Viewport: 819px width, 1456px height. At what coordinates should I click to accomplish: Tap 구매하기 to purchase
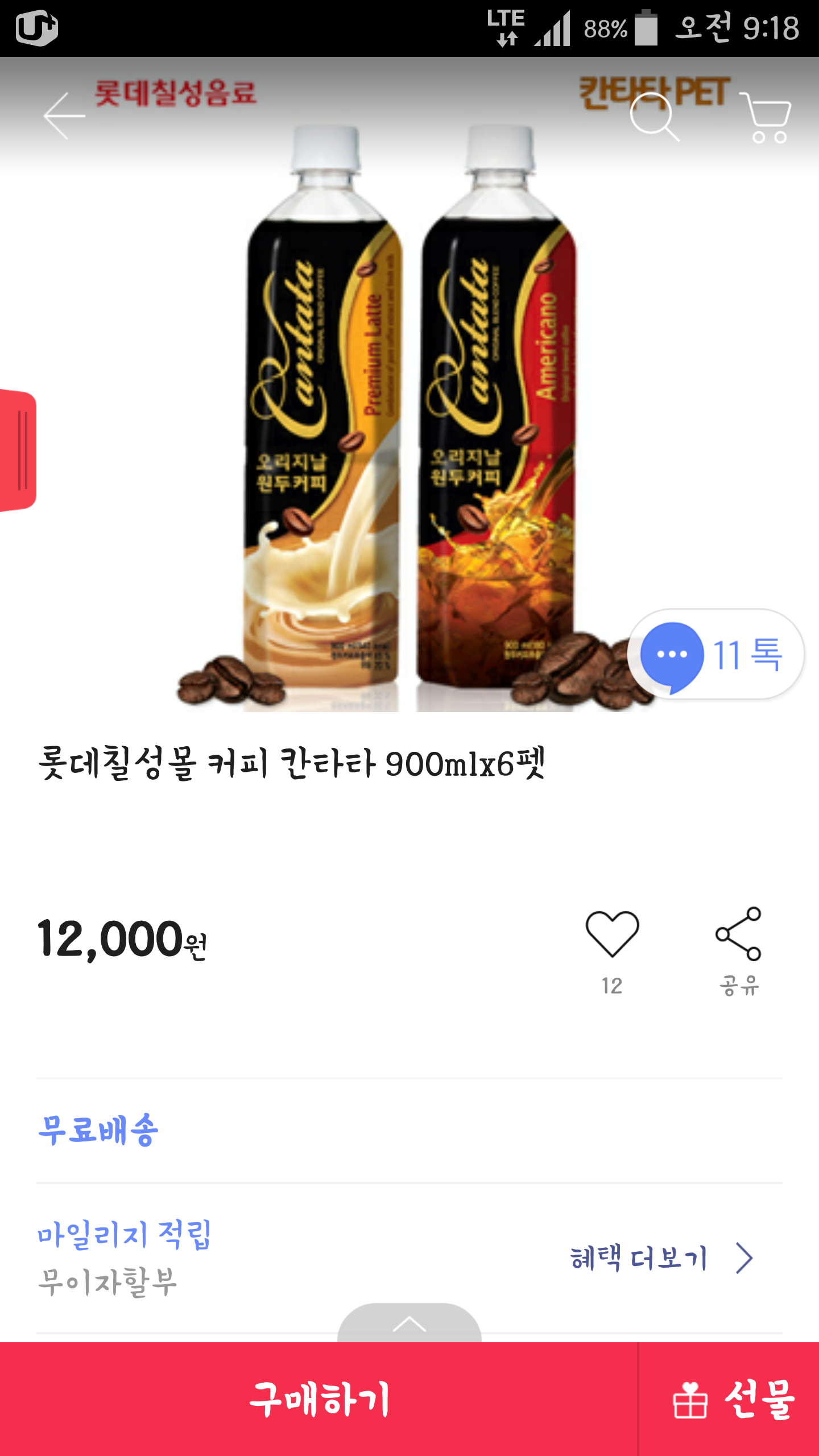coord(320,1399)
